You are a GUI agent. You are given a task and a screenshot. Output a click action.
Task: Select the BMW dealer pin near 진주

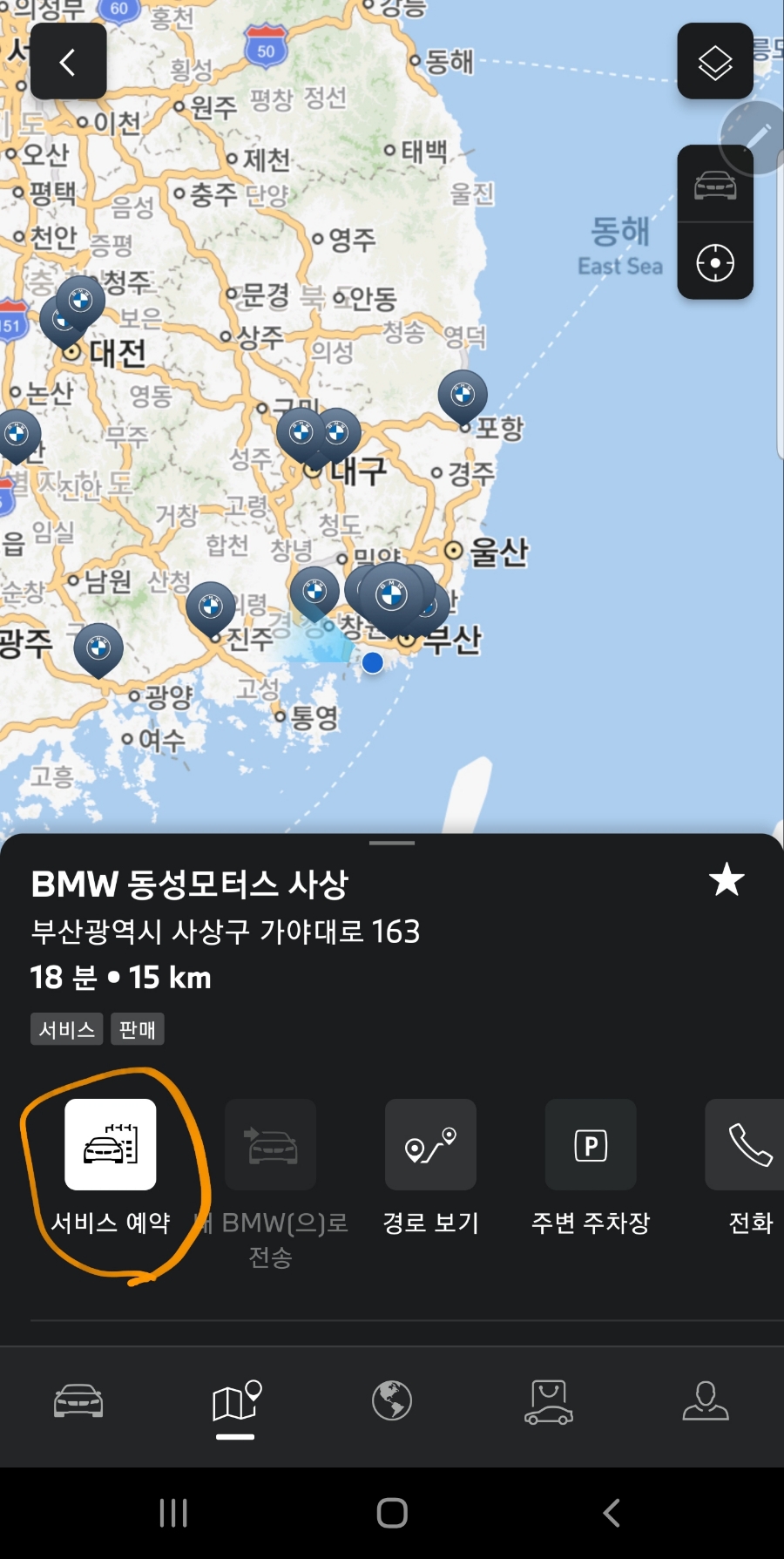(x=211, y=605)
